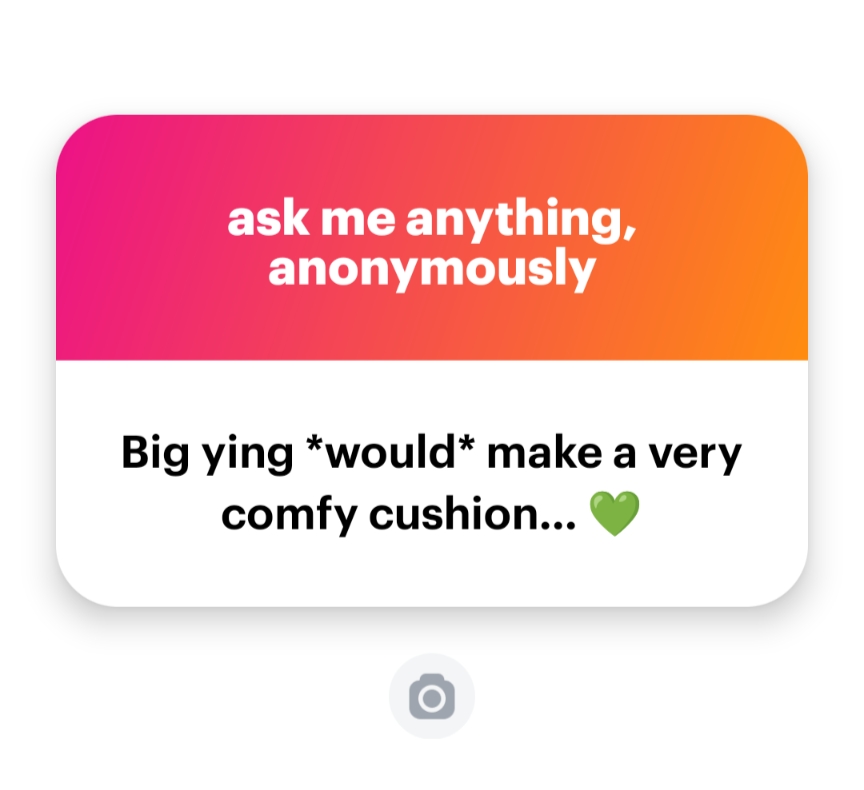The width and height of the screenshot is (864, 790).
Task: Tap the camera icon below the card
Action: (432, 697)
